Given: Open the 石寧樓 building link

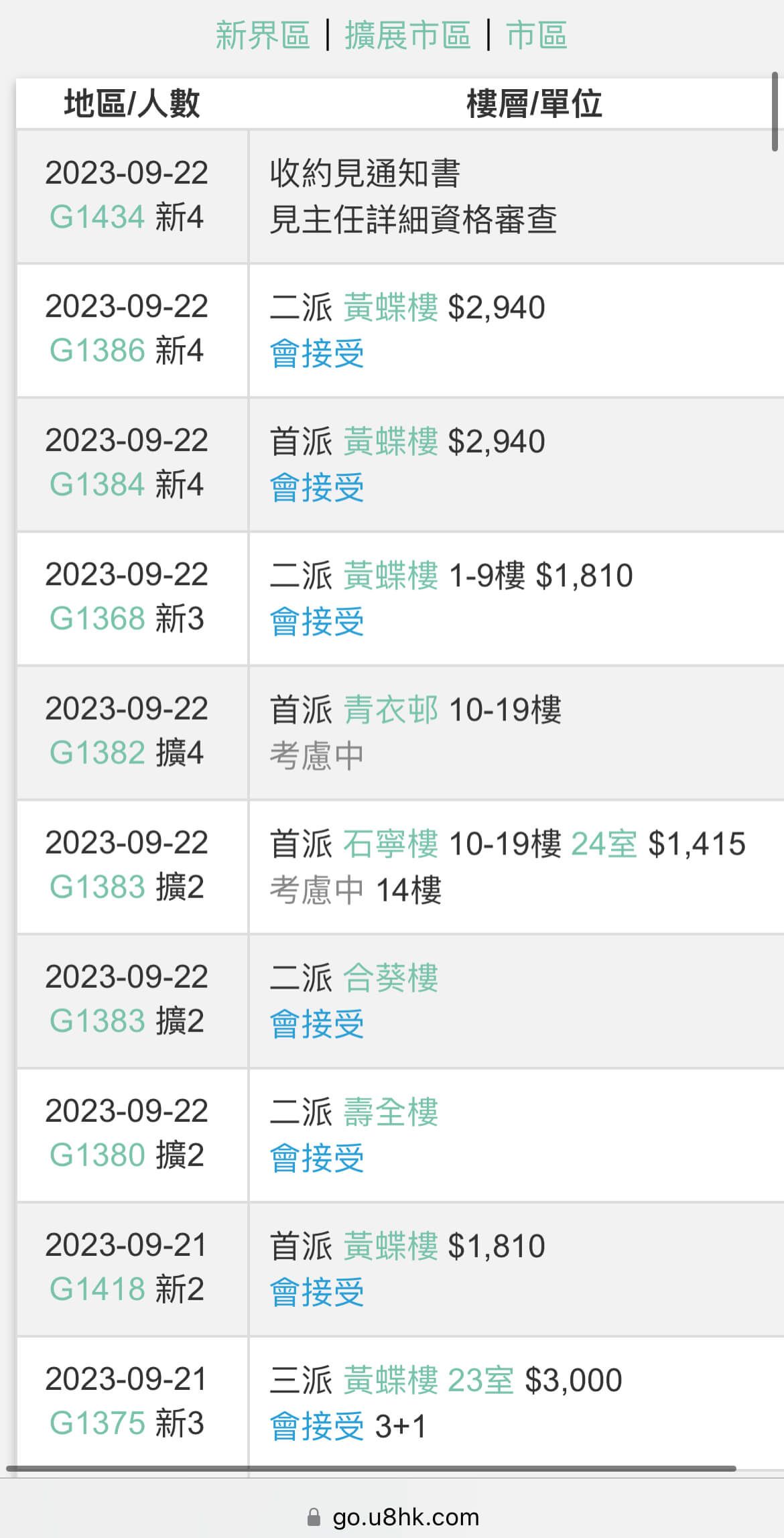Looking at the screenshot, I should (391, 844).
